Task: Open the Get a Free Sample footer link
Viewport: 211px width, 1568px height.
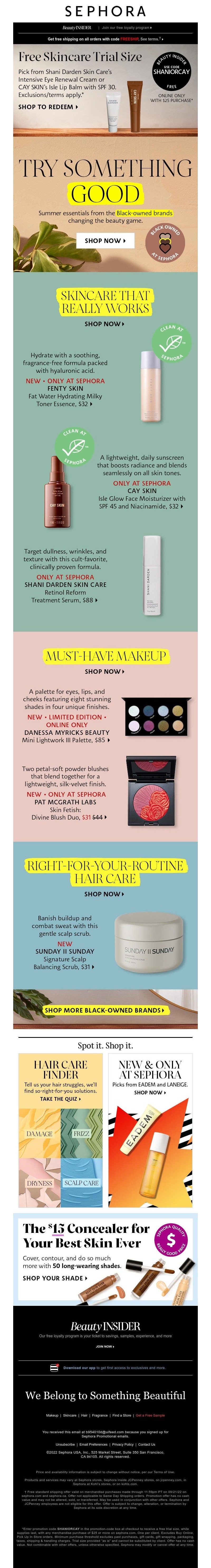Action: [x=150, y=1415]
